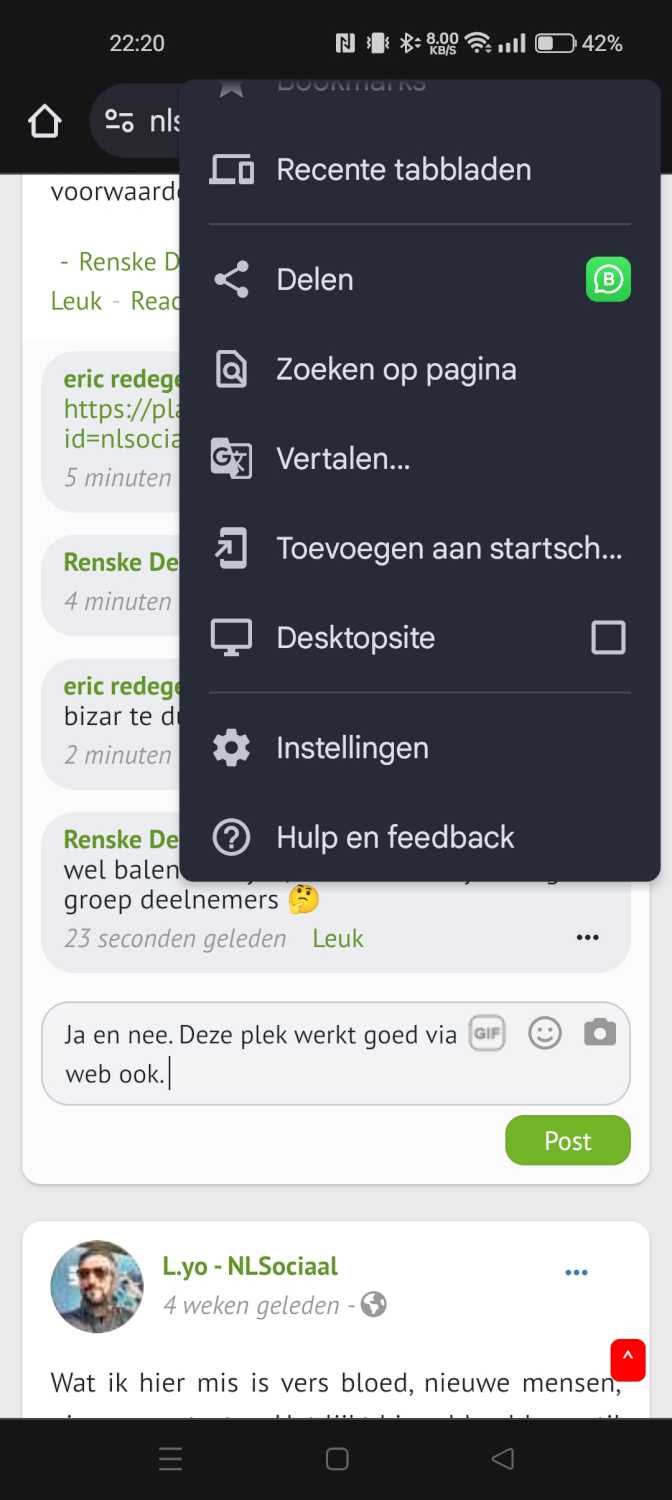The height and width of the screenshot is (1500, 672).
Task: Tap Toevoegen aan startscherm
Action: point(419,548)
